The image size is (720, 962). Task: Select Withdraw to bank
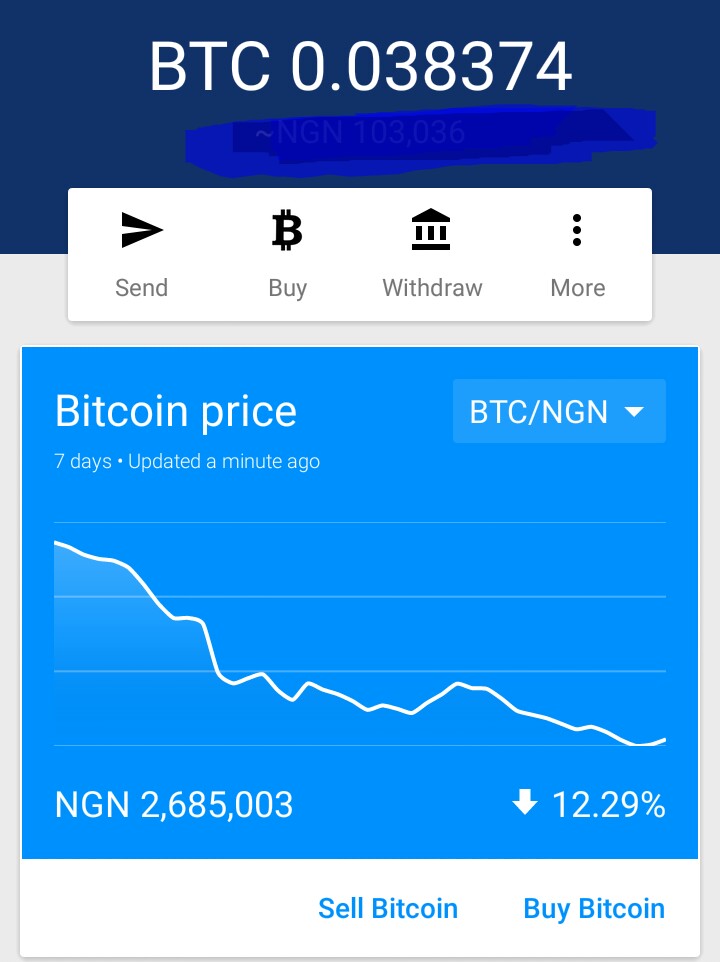coord(432,254)
